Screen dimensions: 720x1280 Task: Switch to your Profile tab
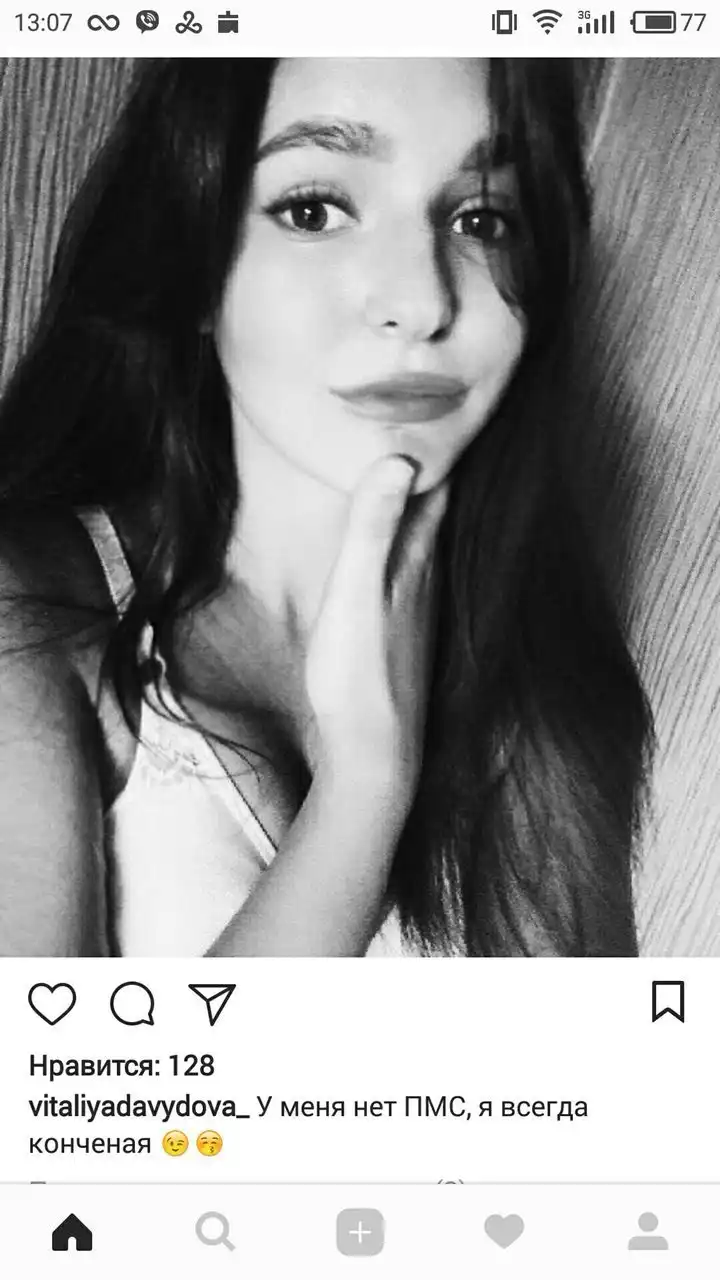(x=648, y=1232)
